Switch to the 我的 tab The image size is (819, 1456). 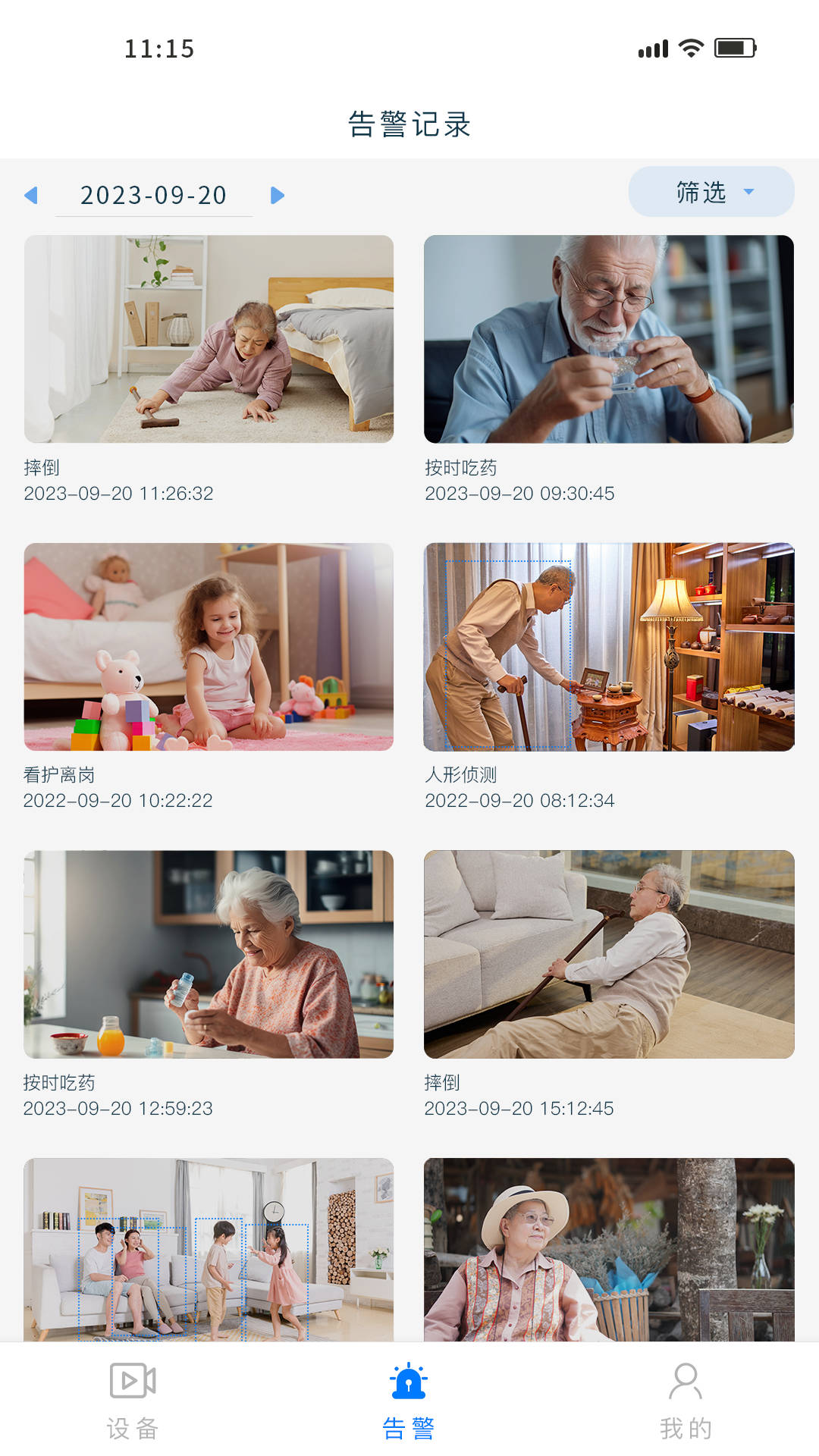(x=686, y=1400)
